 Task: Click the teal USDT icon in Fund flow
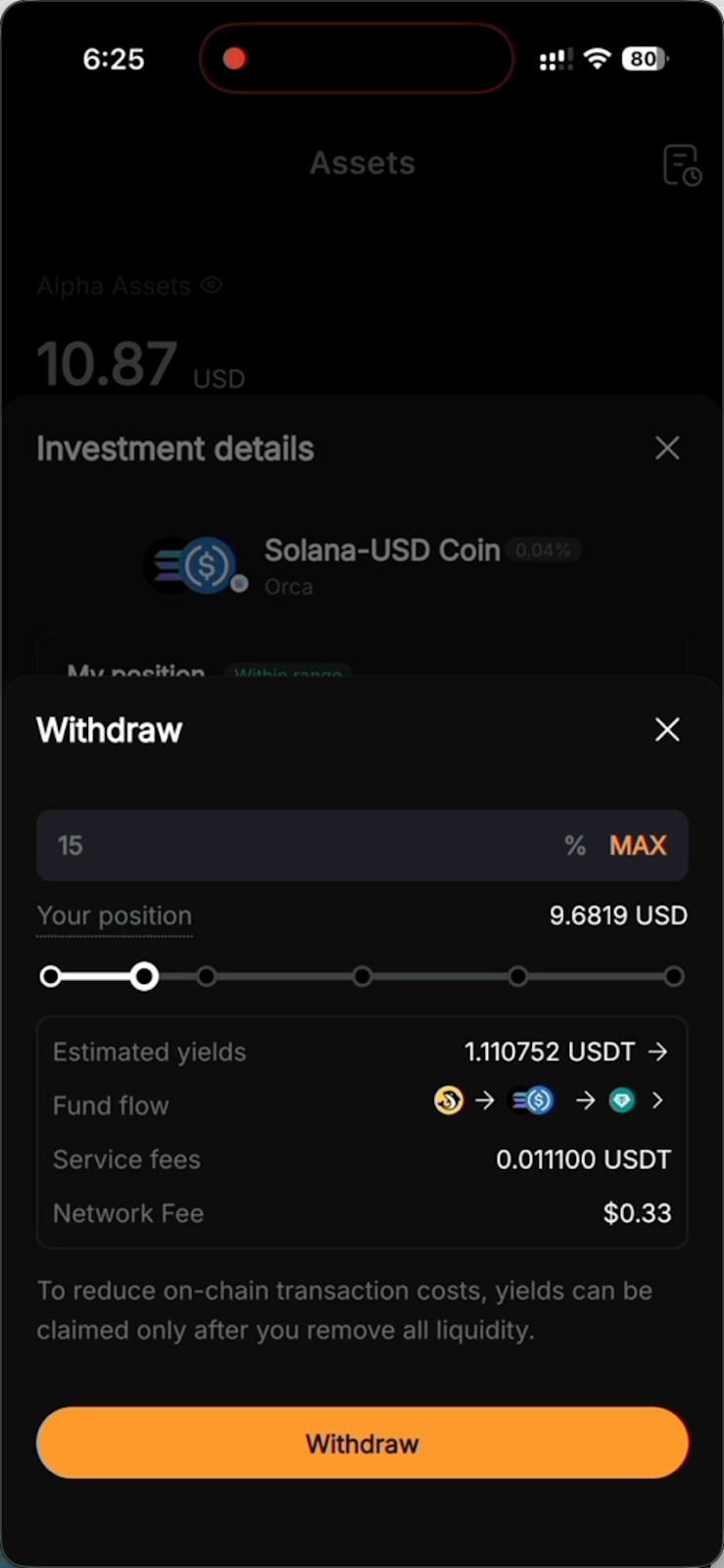tap(621, 1100)
